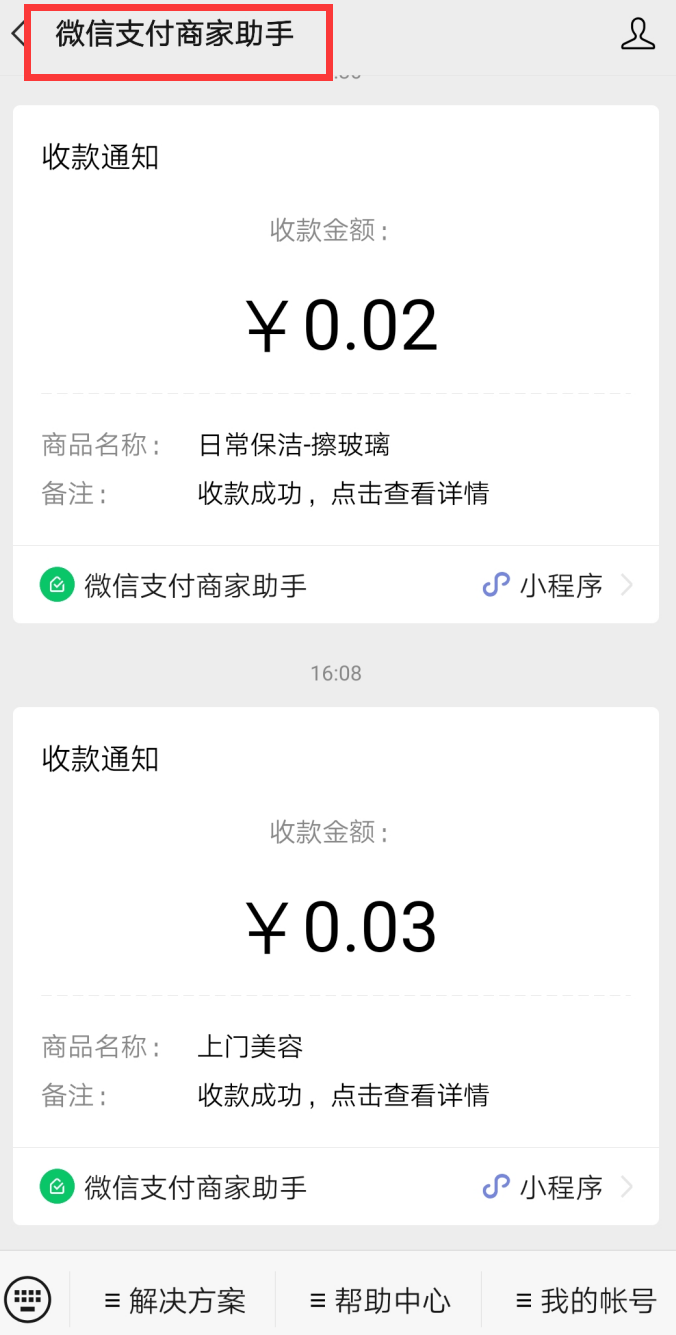Open 小程序 link under 上门美容 card
The height and width of the screenshot is (1335, 676).
[558, 1187]
